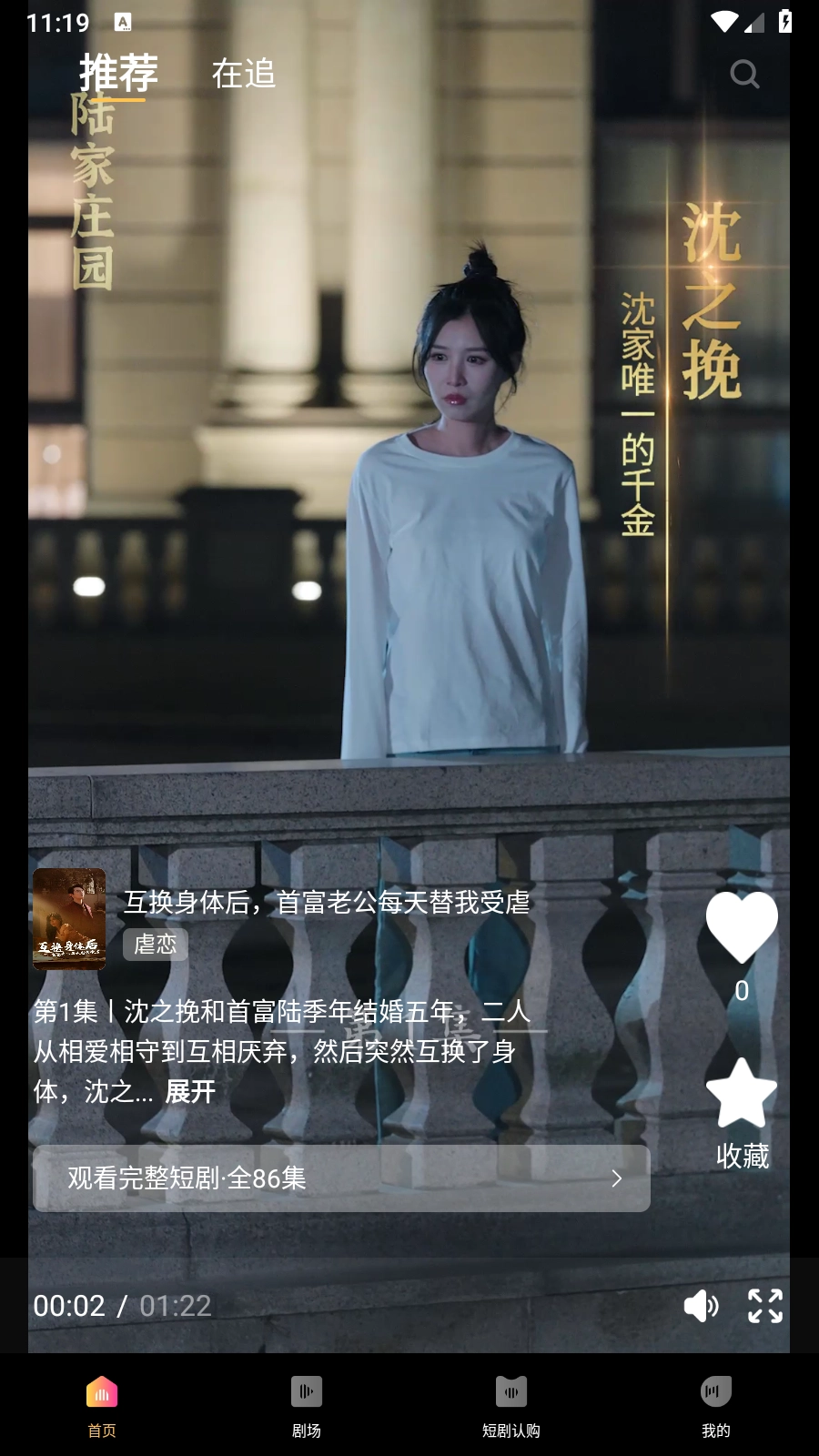
Task: Tap 观看完整短剧·全86集 to watch full series
Action: pos(341,1178)
